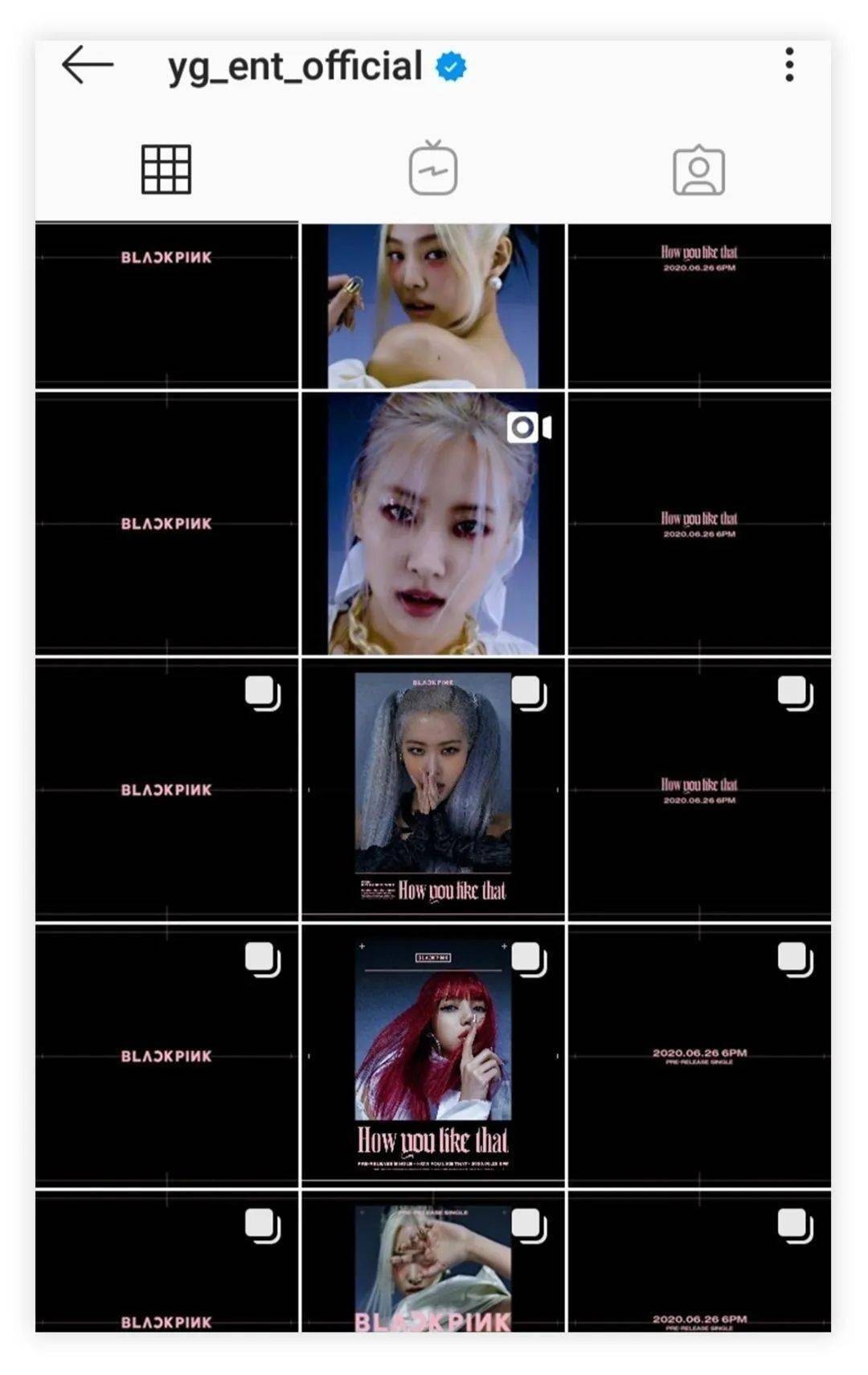Go back from yg_ent_official profile
The image size is (868, 1375).
click(x=87, y=65)
